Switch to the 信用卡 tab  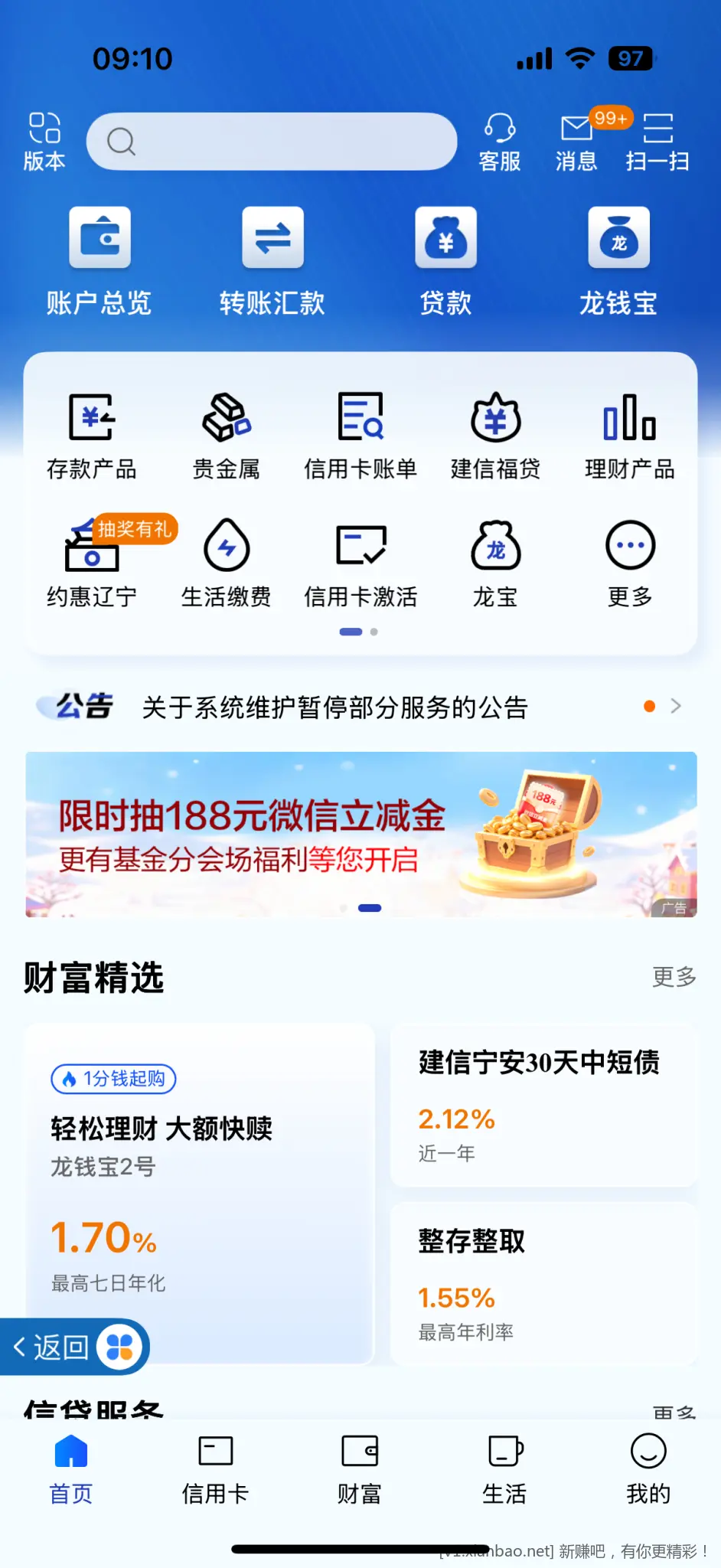[x=214, y=1466]
